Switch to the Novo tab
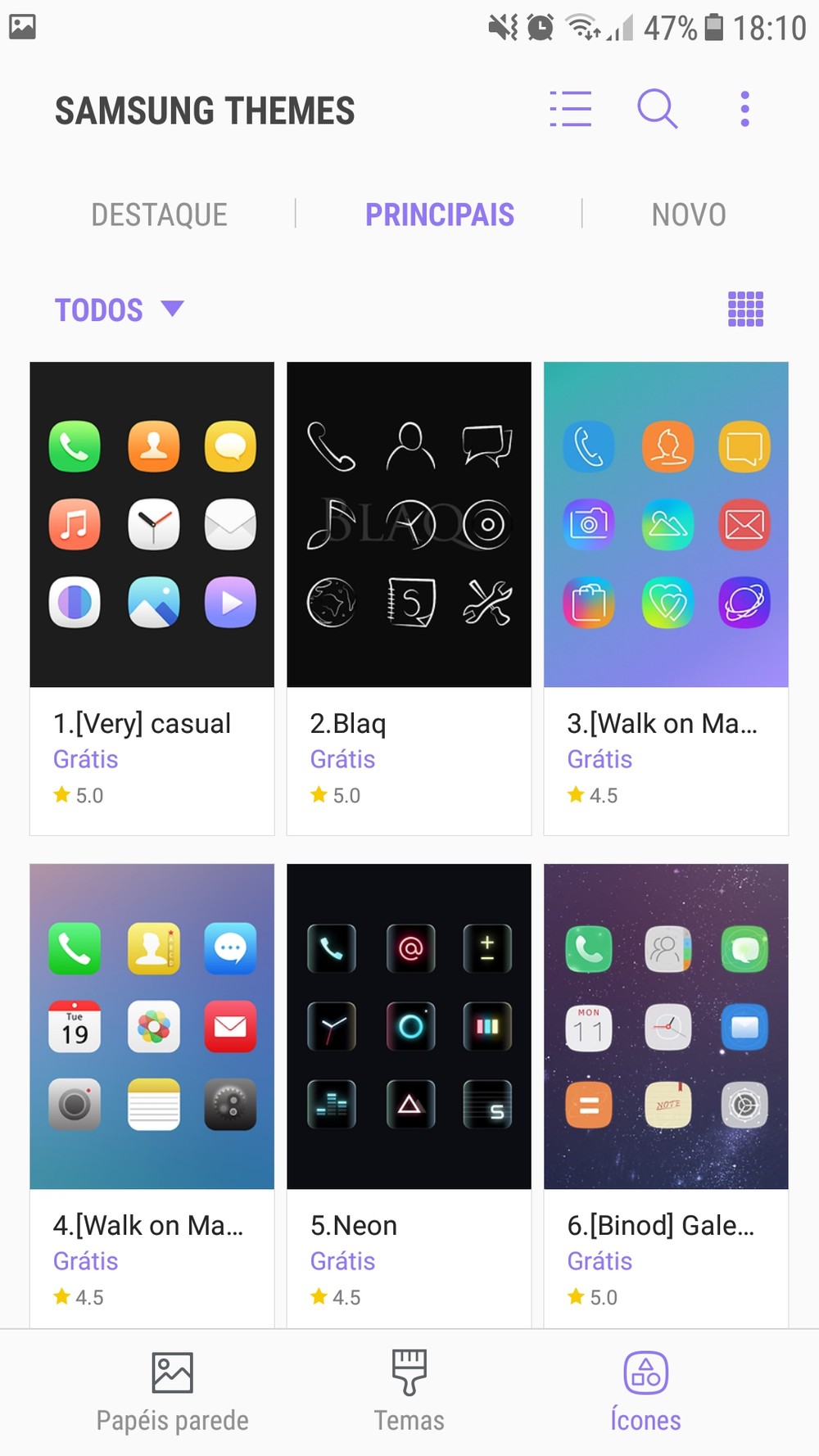The width and height of the screenshot is (819, 1456). 689,215
